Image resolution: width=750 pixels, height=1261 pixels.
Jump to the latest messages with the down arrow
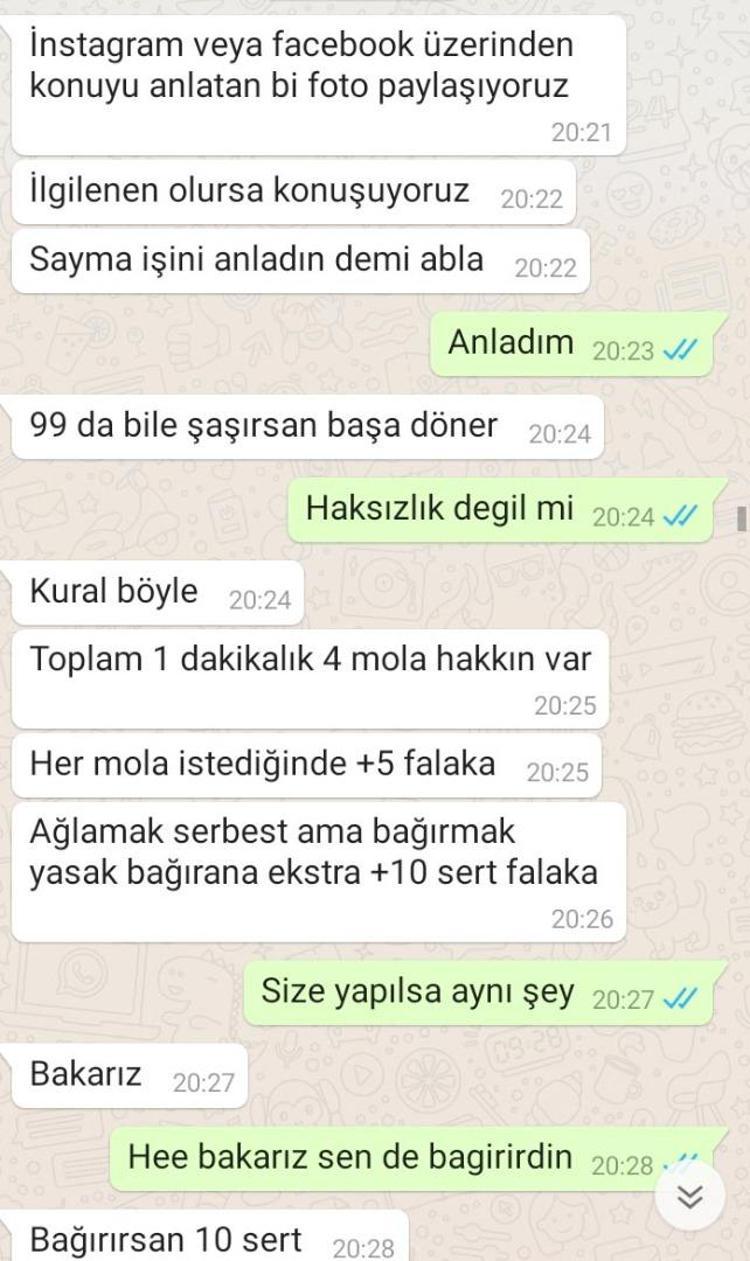(690, 1195)
